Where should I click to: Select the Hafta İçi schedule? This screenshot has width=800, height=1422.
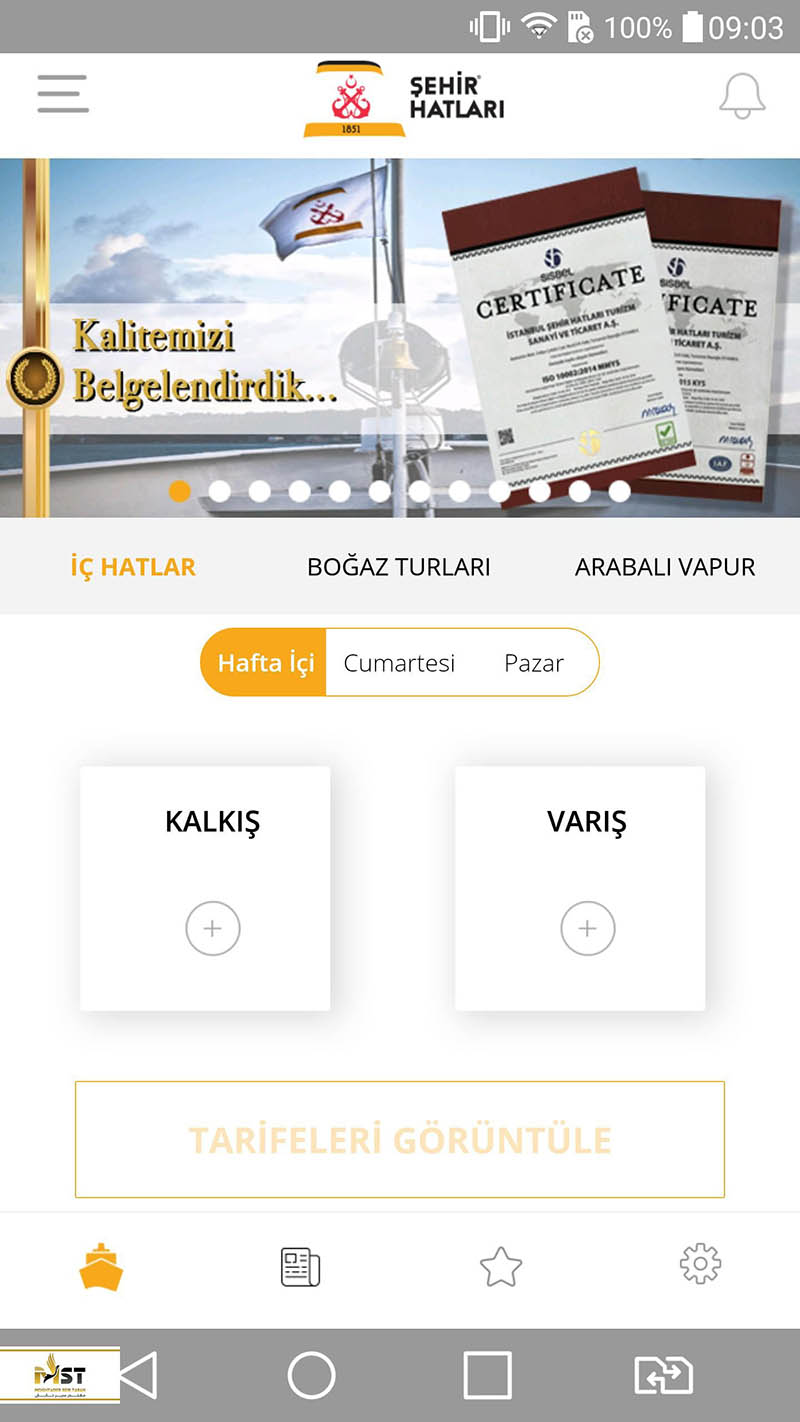coord(265,663)
